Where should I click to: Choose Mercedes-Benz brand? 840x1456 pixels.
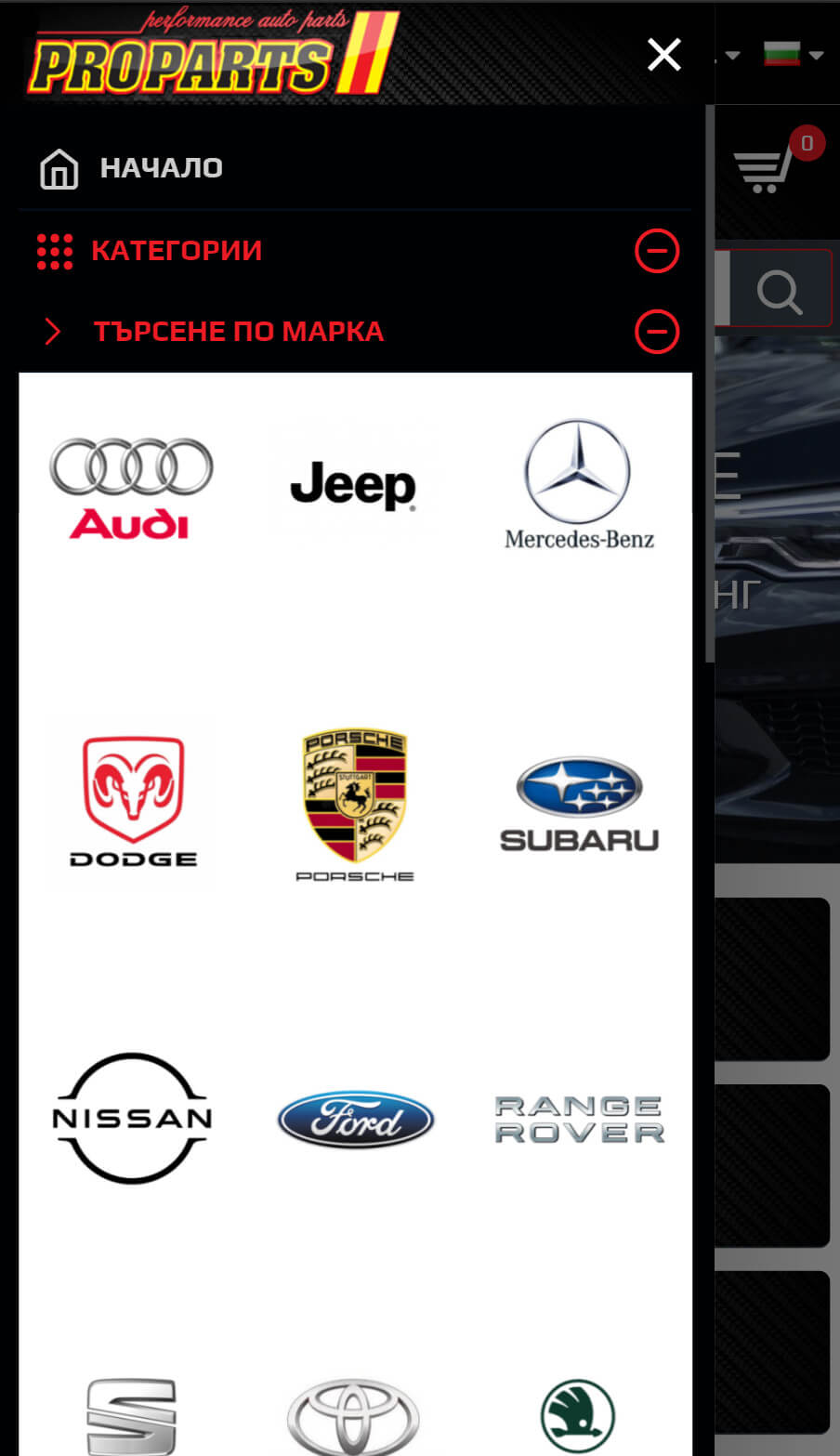tap(578, 485)
